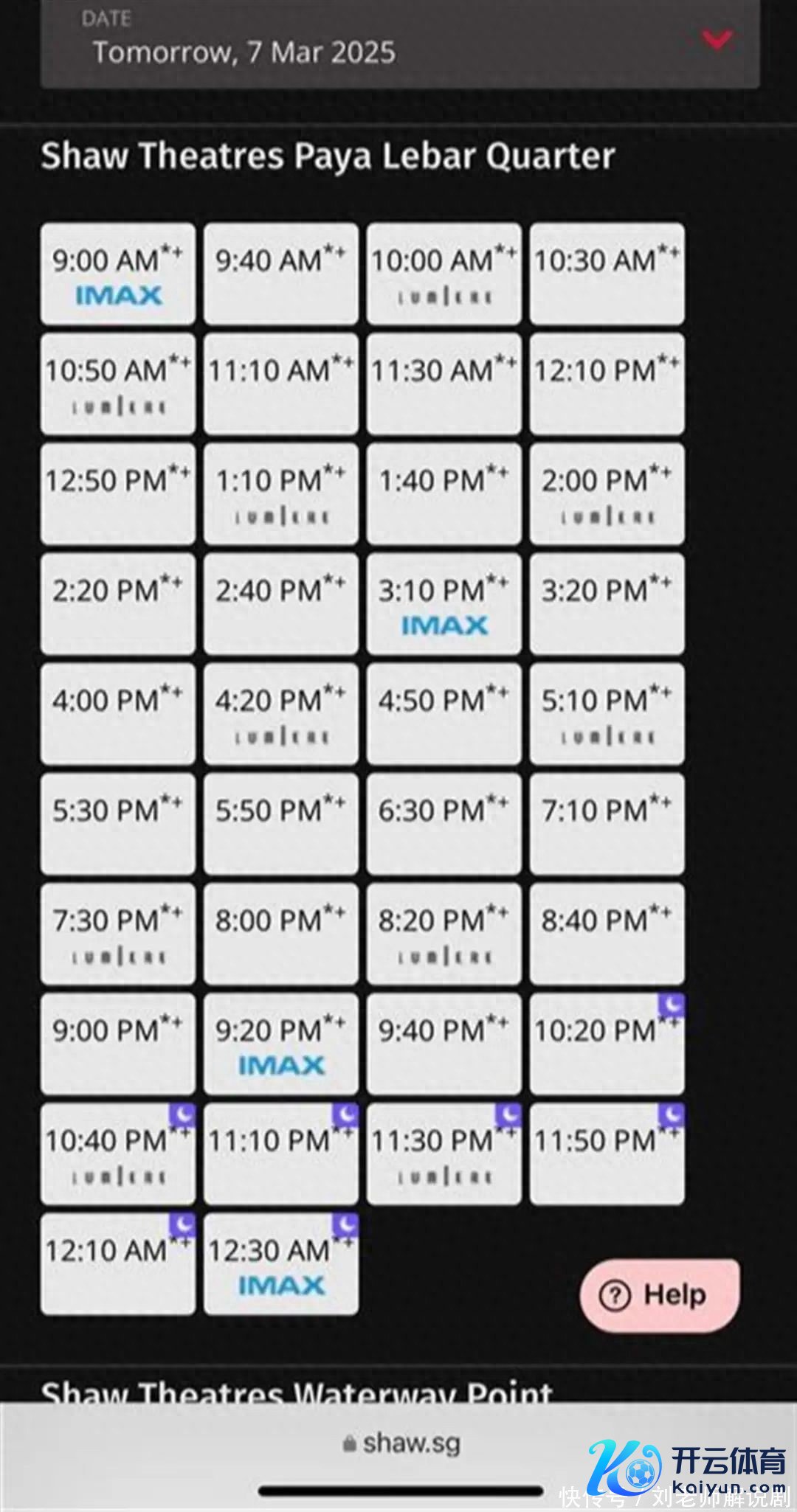Select the 12:10 PM showtime
This screenshot has height=1512, width=797.
point(607,384)
